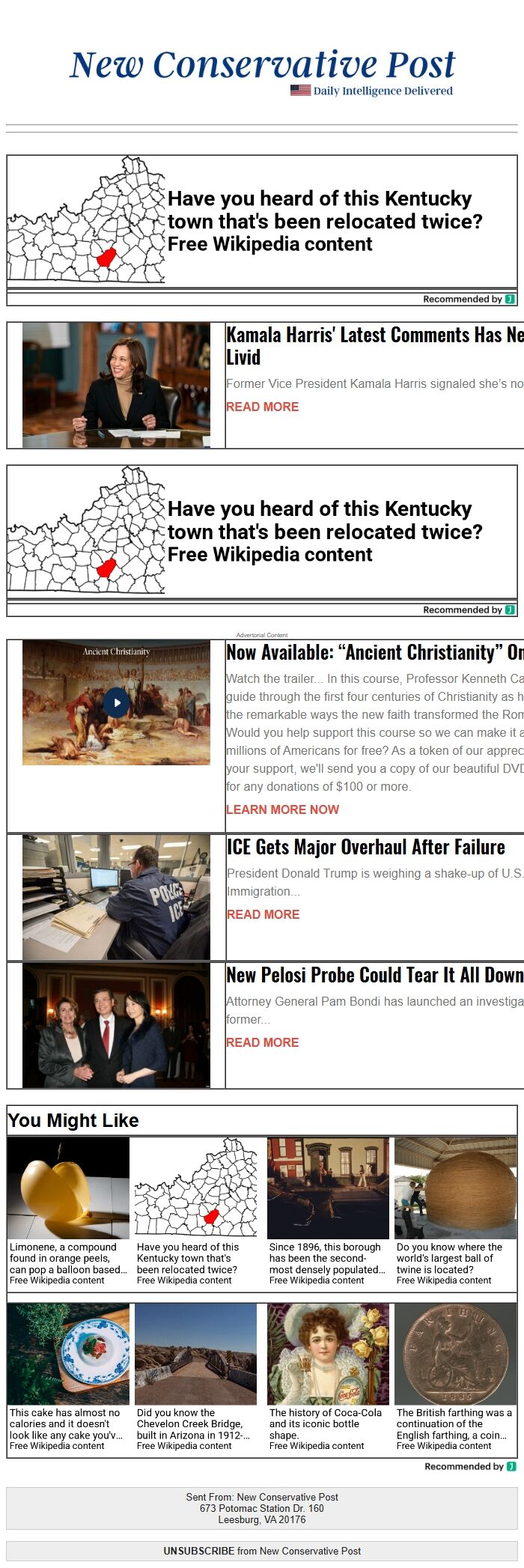Open the history of Coca-Cola card
Viewport: 524px width, 1568px height.
coord(328,1376)
